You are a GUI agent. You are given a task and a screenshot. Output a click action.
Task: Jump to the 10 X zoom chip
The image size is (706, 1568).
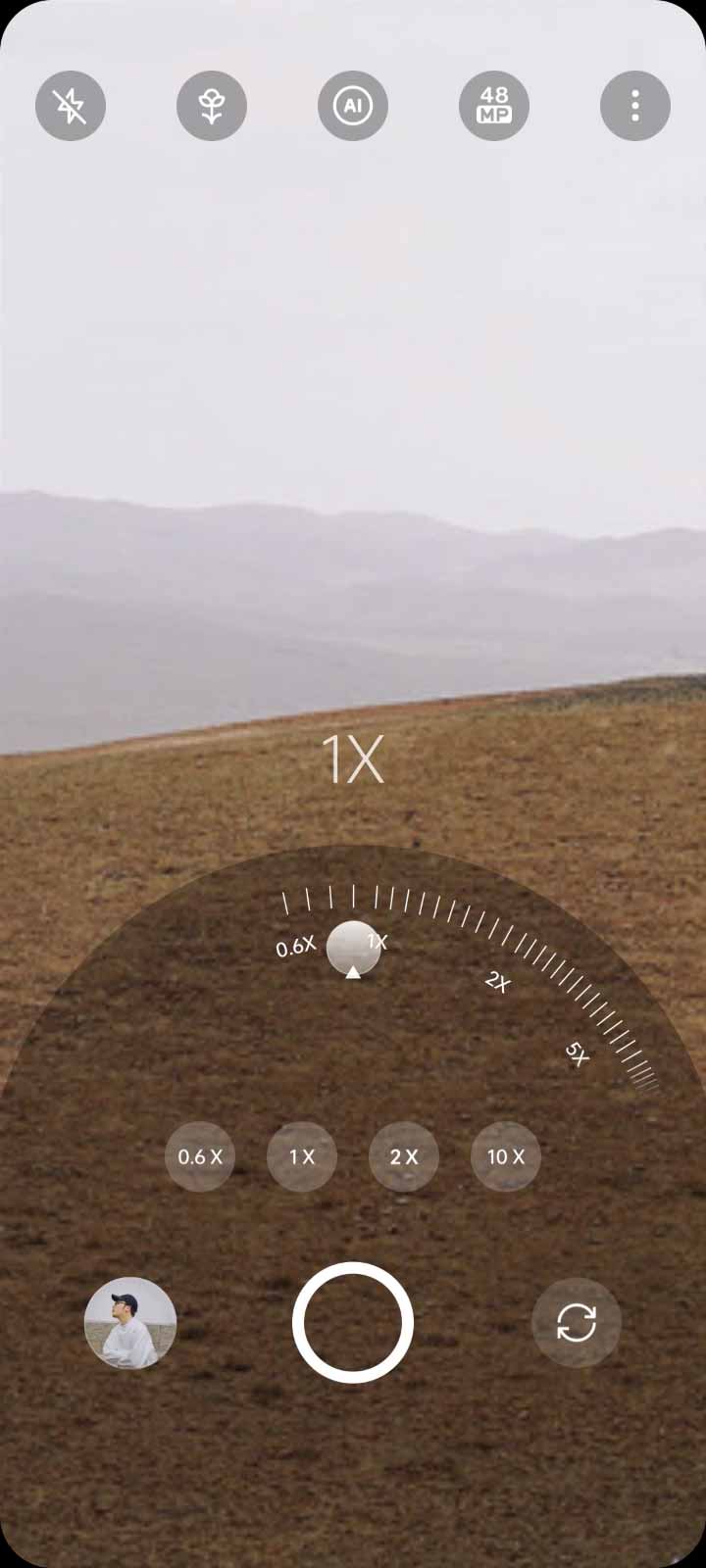tap(506, 1156)
